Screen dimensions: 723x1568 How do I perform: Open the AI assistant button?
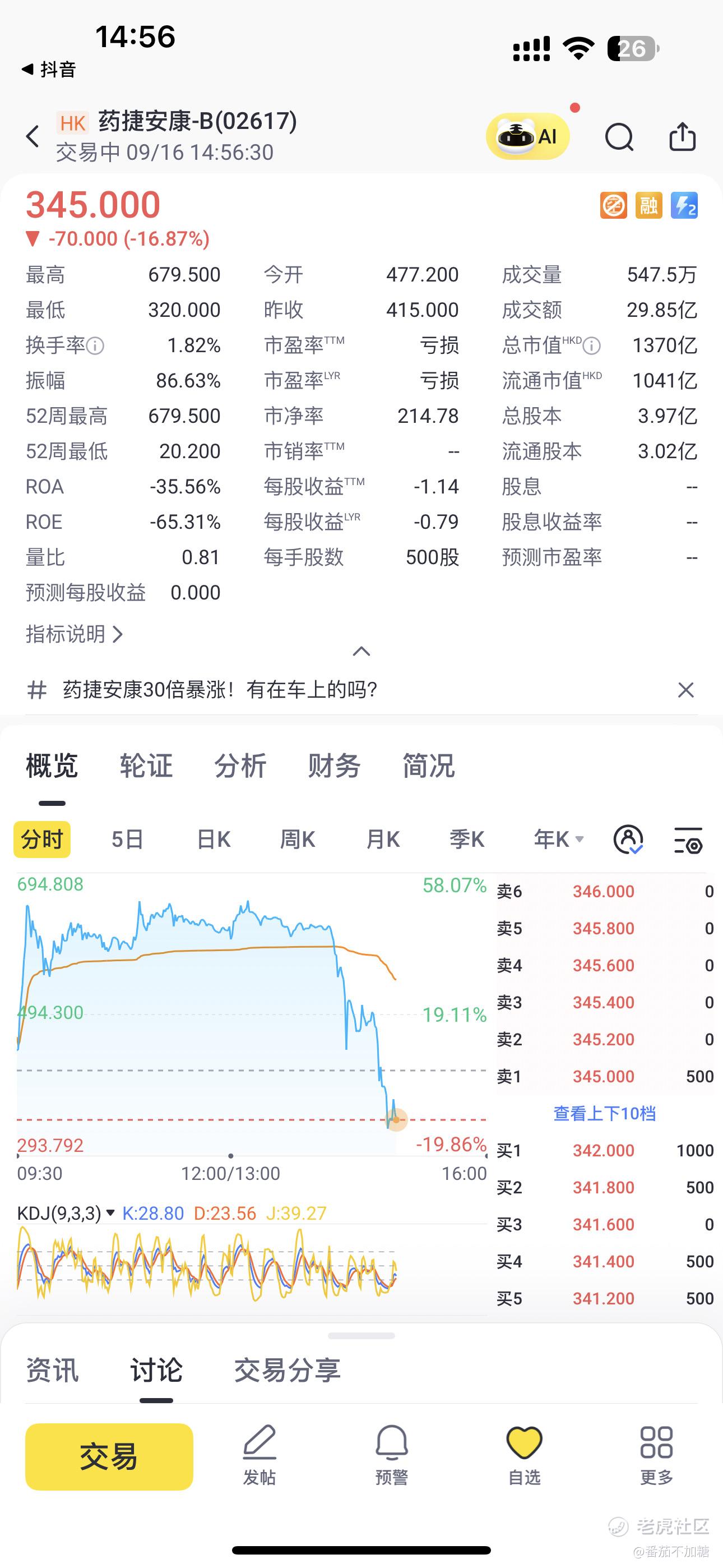tap(527, 136)
